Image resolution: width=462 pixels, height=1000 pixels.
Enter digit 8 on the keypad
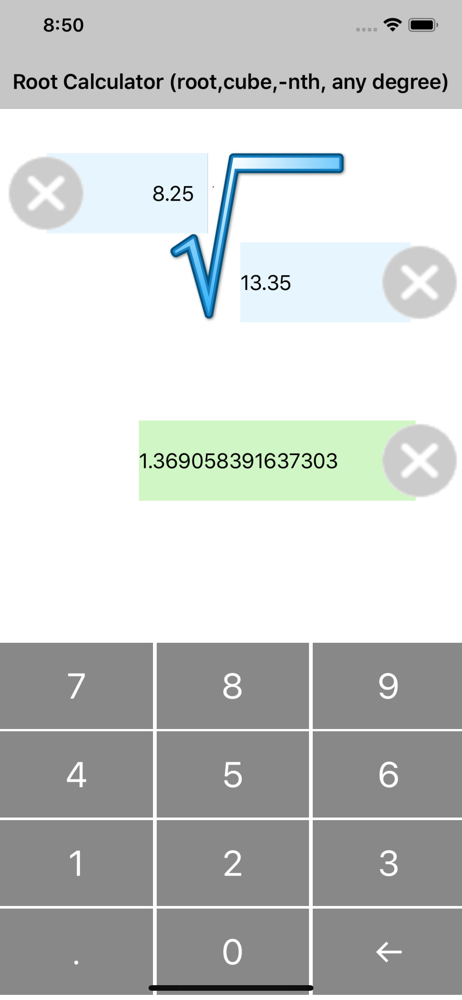232,686
